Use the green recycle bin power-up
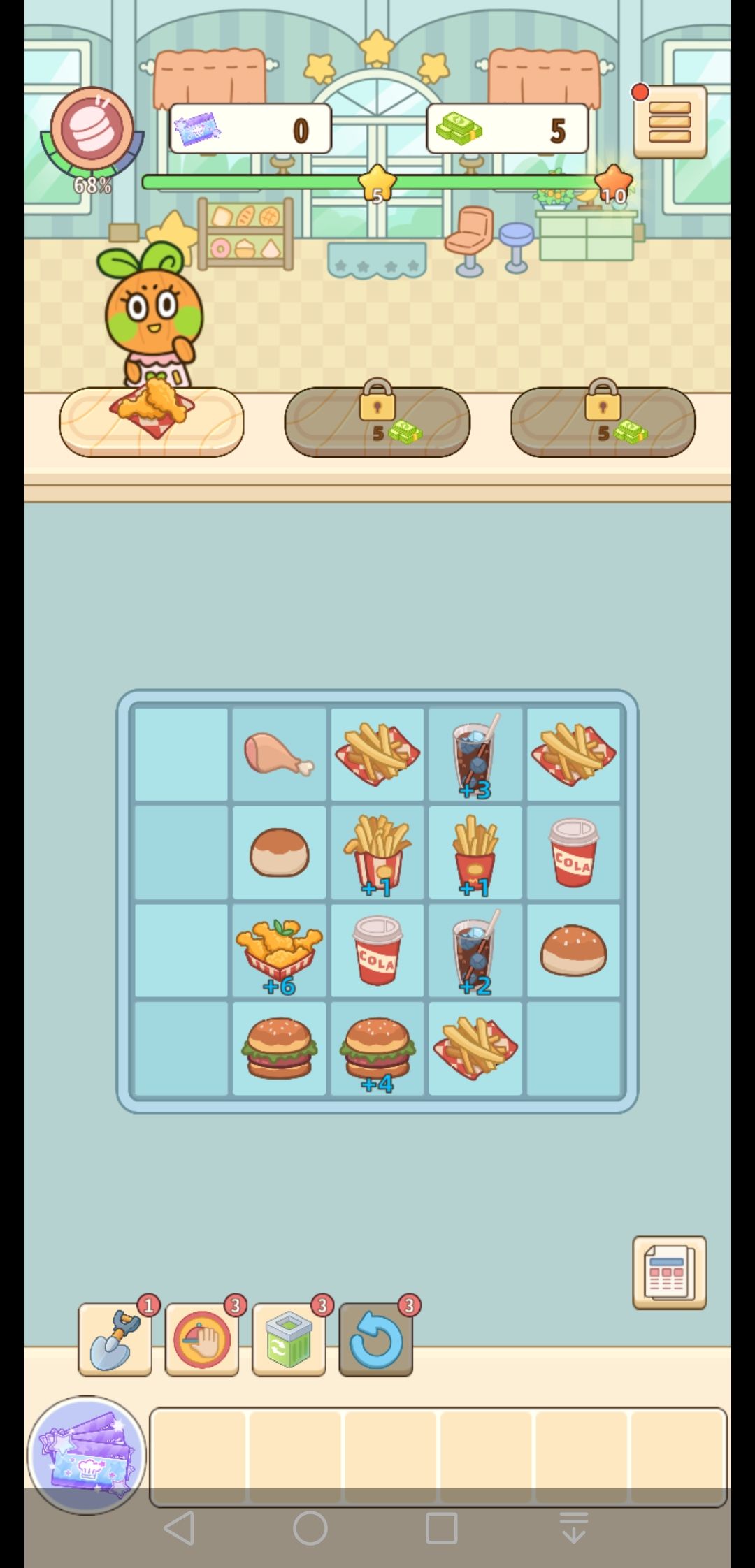Screen dimensions: 755x1568 pos(289,1340)
